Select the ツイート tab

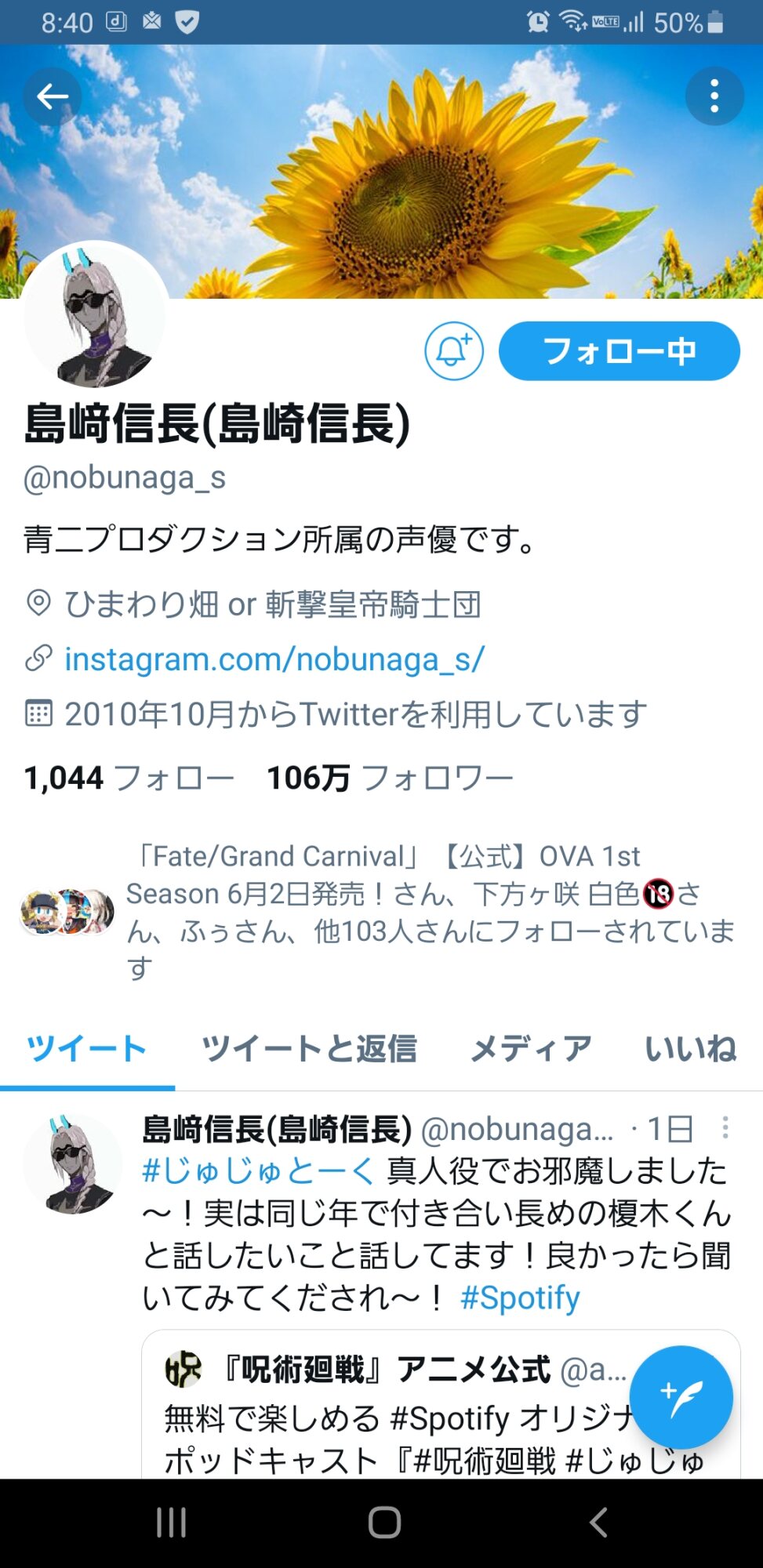(86, 1049)
